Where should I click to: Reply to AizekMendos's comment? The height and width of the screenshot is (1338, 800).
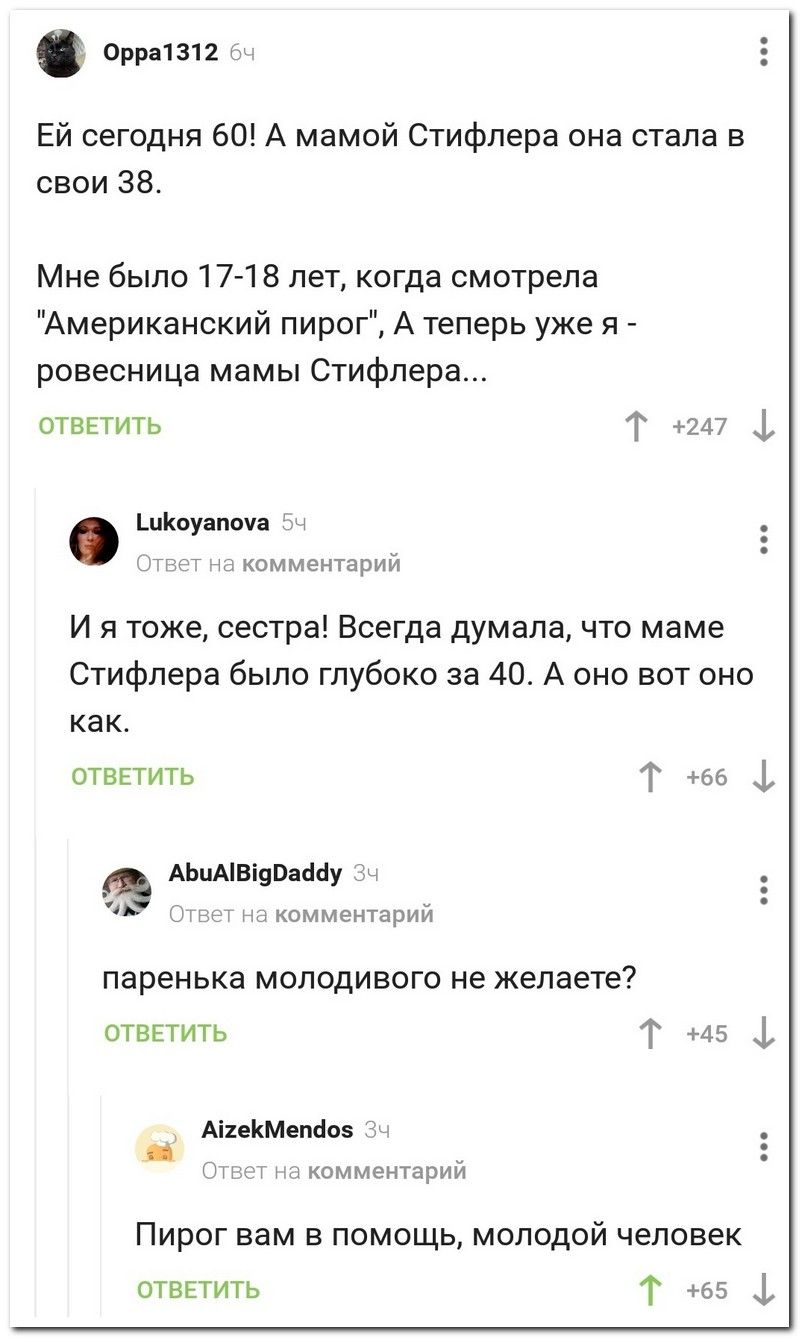198,1290
